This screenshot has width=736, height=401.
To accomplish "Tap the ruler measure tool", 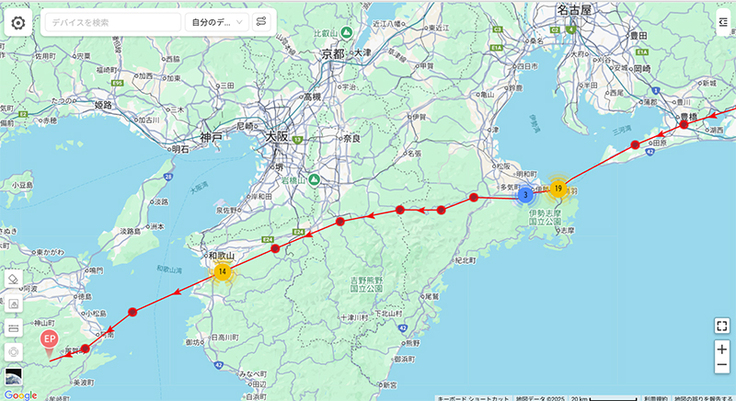I will [13, 328].
